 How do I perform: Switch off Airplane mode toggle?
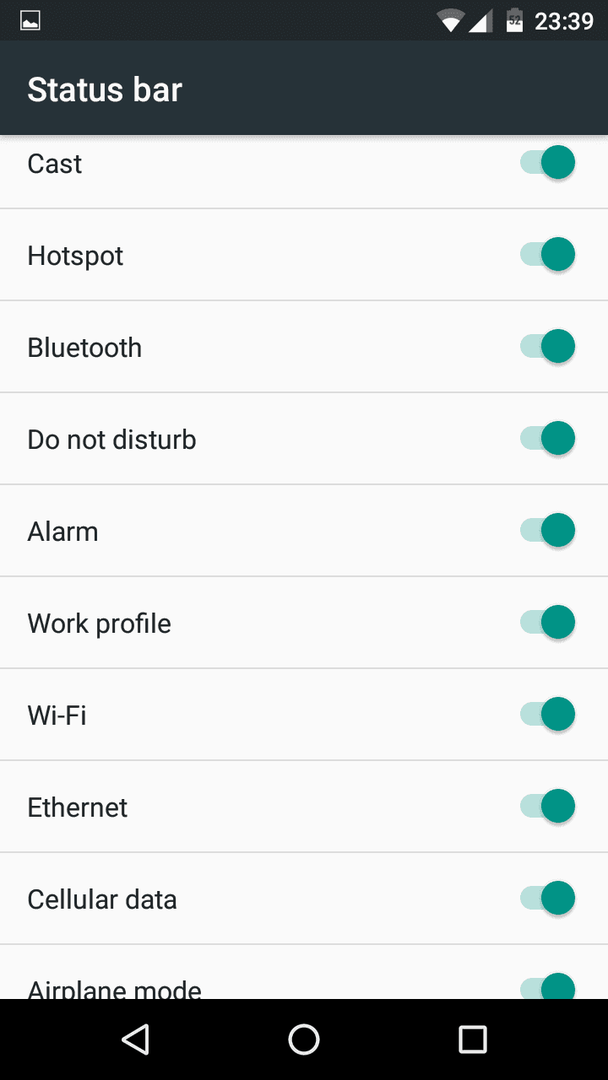pyautogui.click(x=547, y=986)
